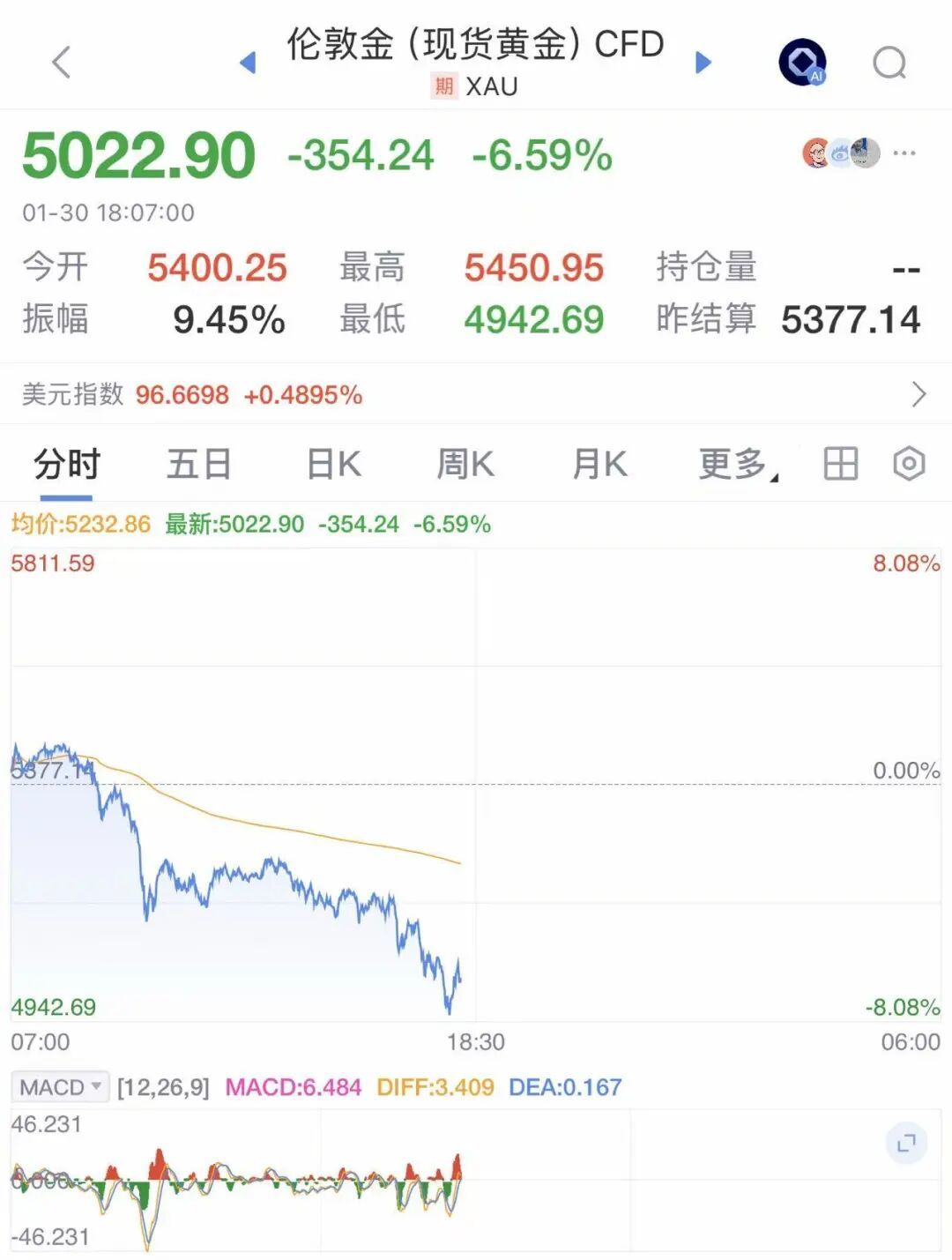Viewport: 952px width, 1260px height.
Task: Expand the 美元指数 row chevron
Action: pos(920,395)
